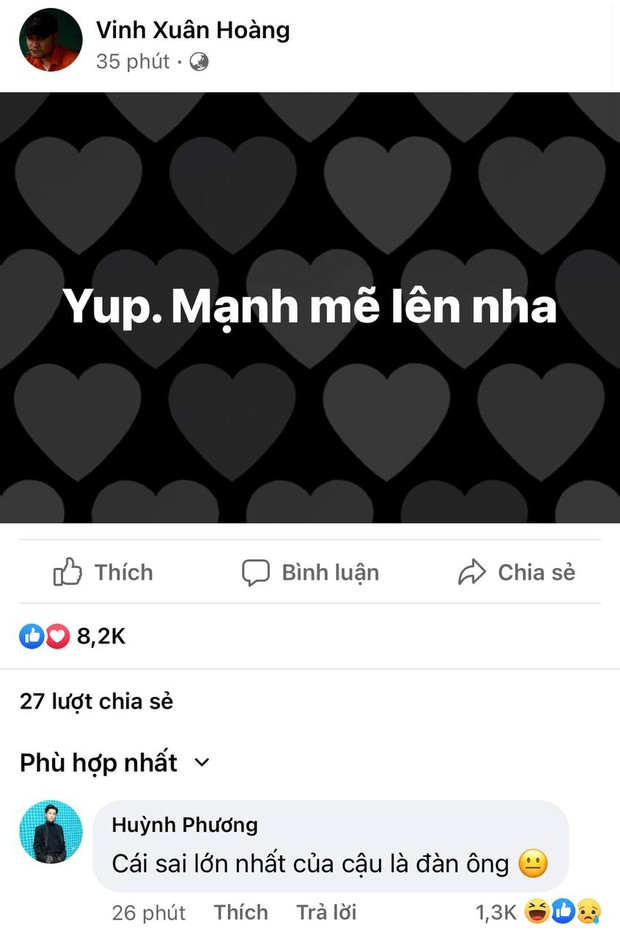Open Vinh Xuân Hoàng's profile picture

(51, 40)
